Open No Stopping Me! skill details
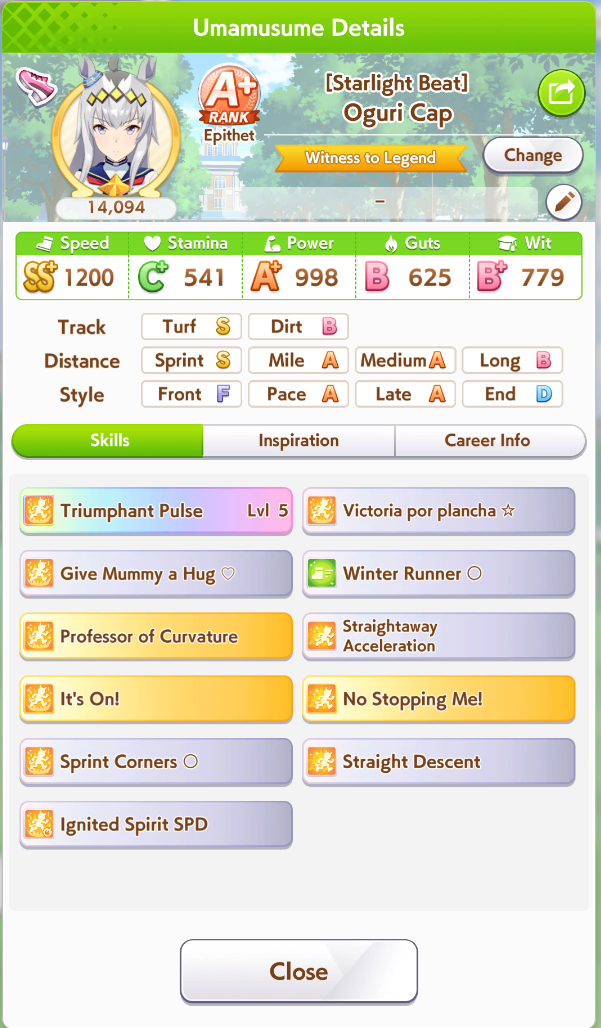The image size is (601, 1028). click(x=438, y=699)
